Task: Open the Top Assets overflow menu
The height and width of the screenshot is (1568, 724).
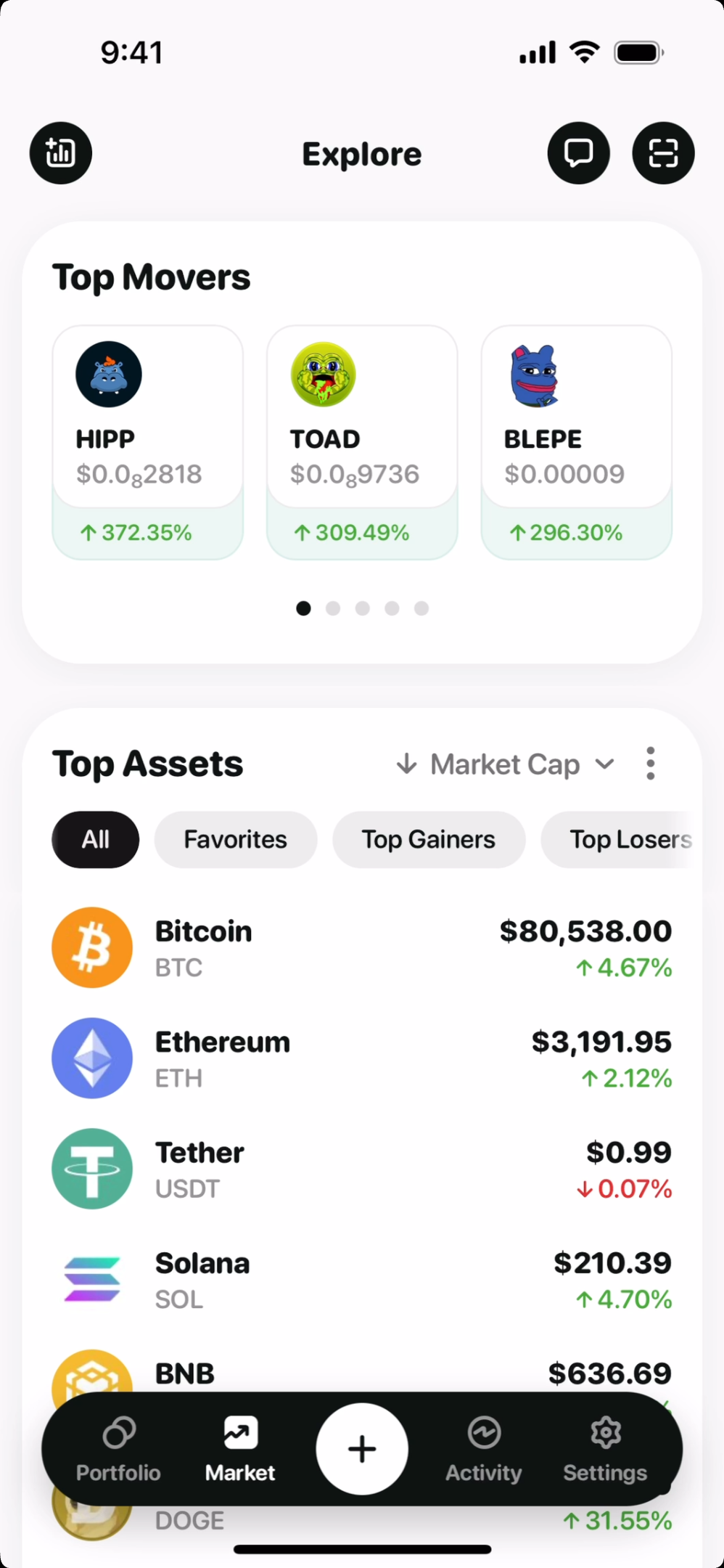Action: click(650, 764)
